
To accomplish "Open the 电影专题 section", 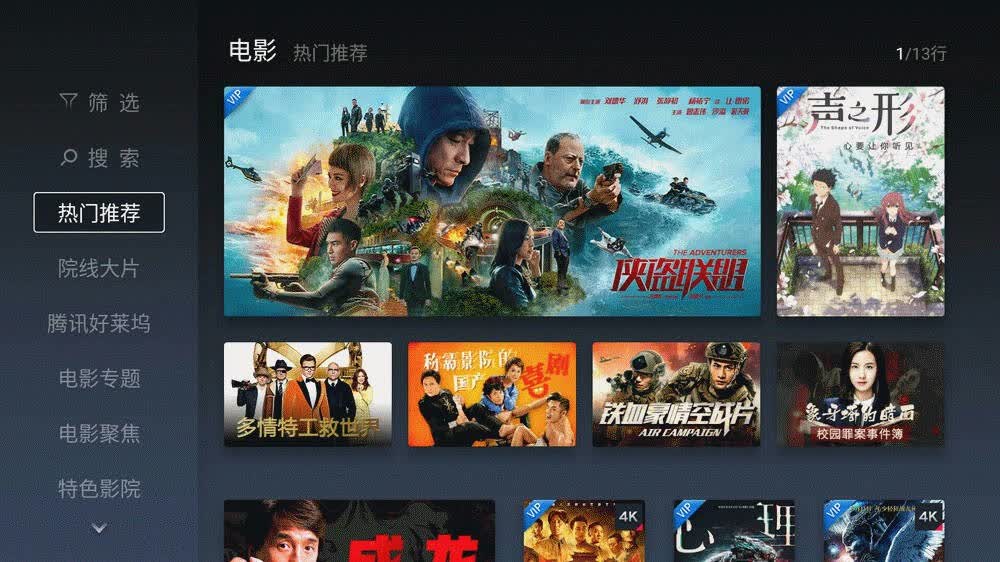I will point(99,378).
